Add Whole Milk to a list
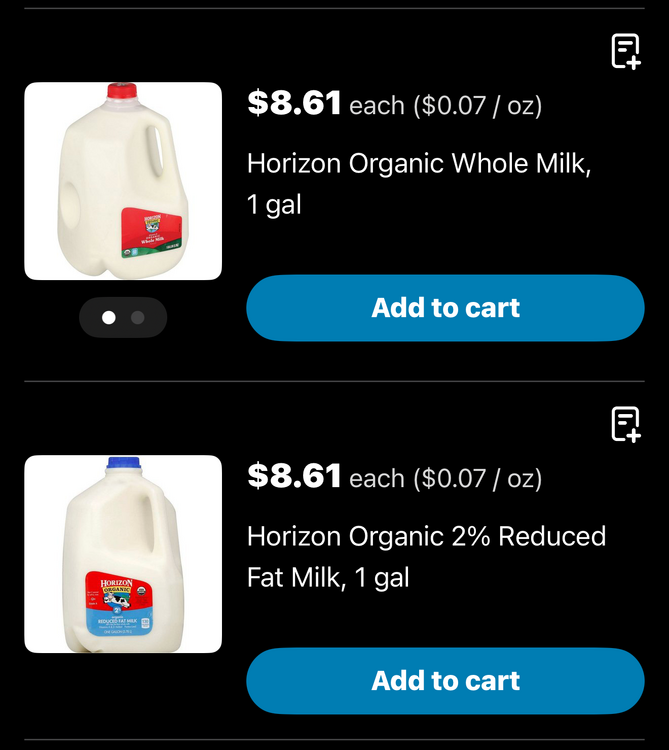Viewport: 669px width, 750px height. point(626,51)
